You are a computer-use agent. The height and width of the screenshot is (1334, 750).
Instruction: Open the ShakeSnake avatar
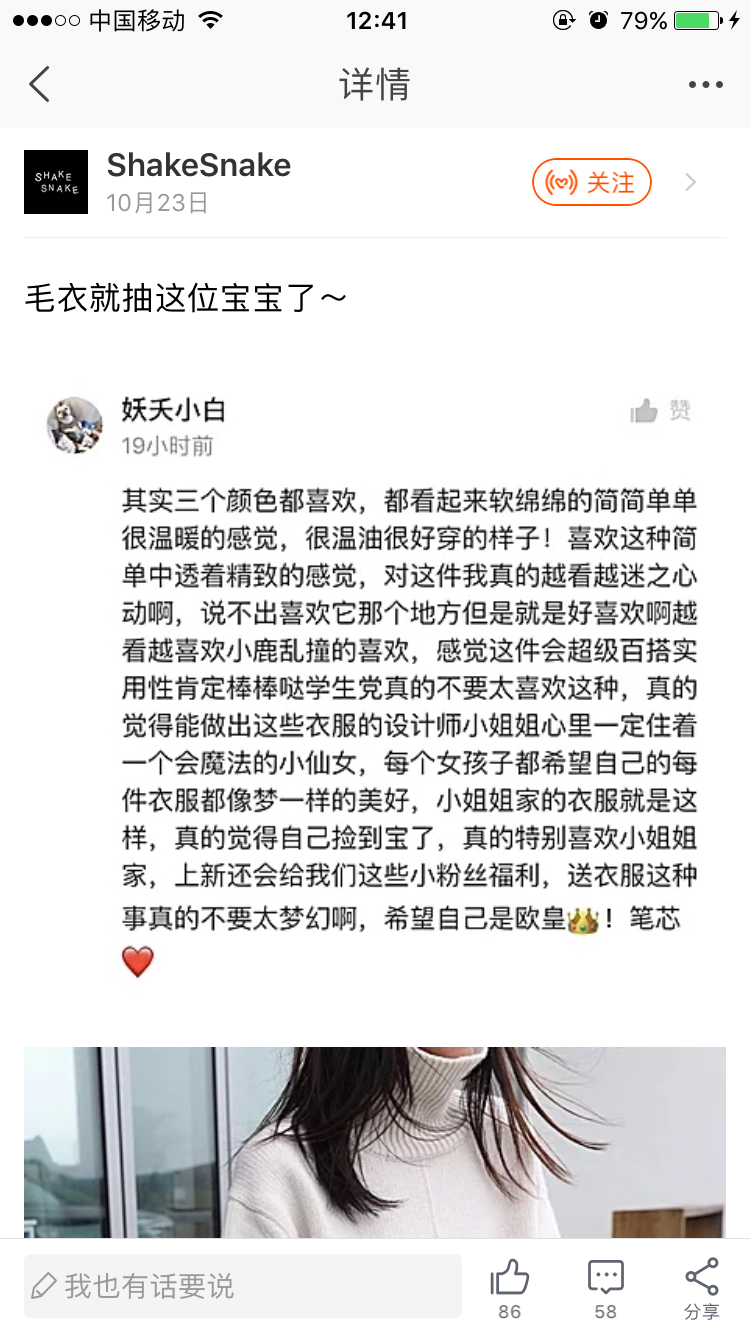56,182
